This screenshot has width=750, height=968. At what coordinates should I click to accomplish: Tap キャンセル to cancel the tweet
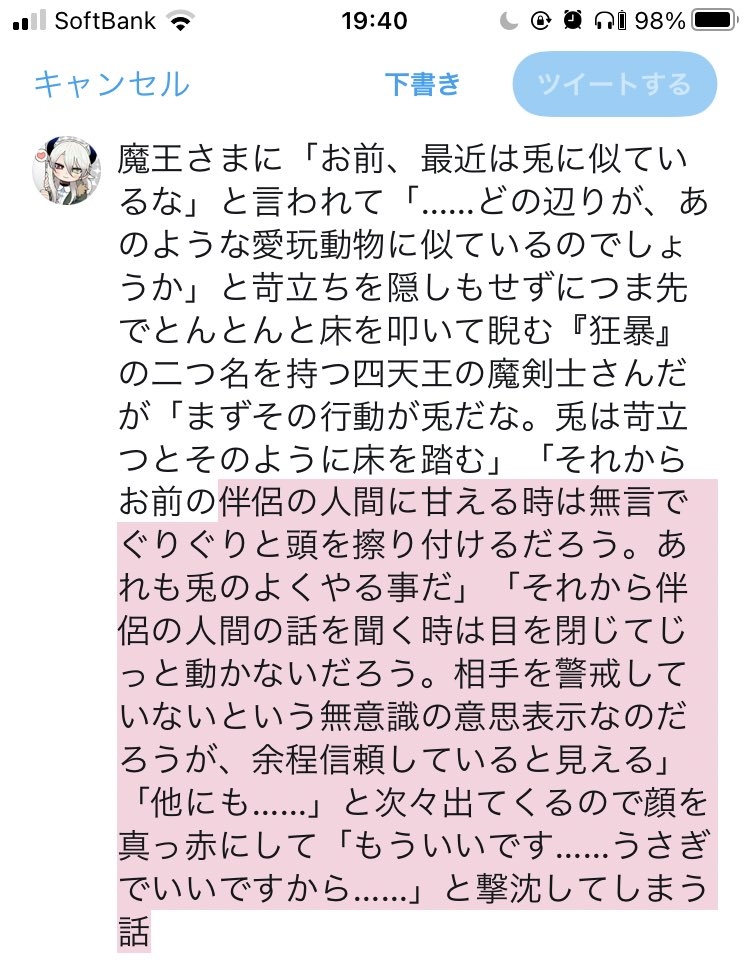111,84
